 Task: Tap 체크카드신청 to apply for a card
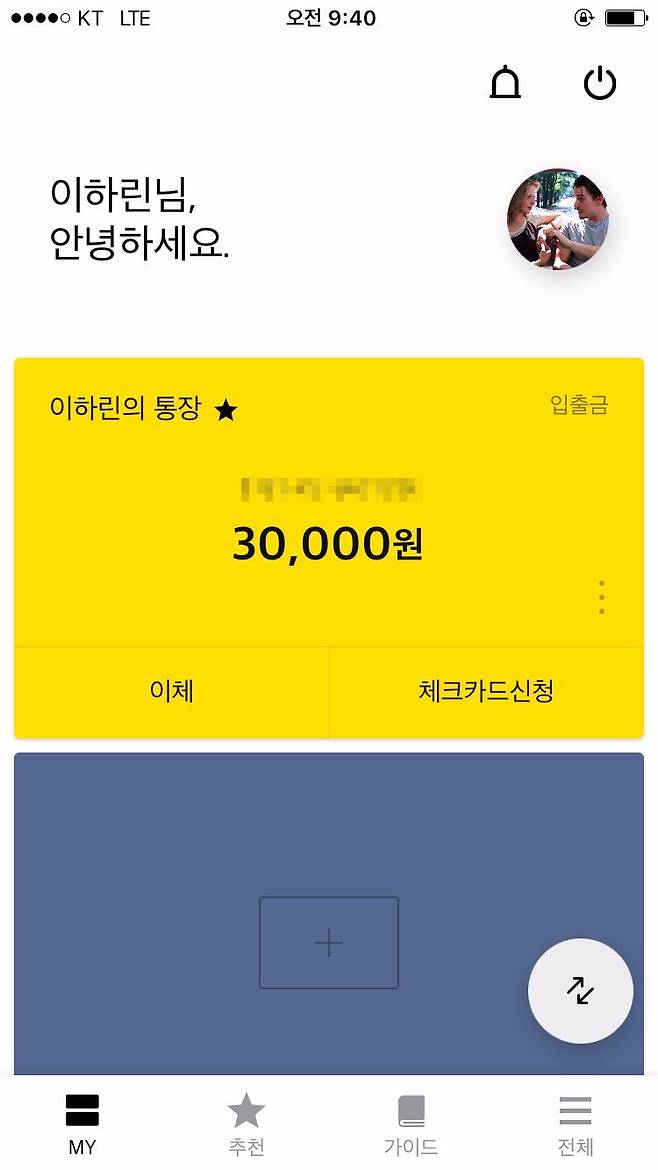coord(486,692)
